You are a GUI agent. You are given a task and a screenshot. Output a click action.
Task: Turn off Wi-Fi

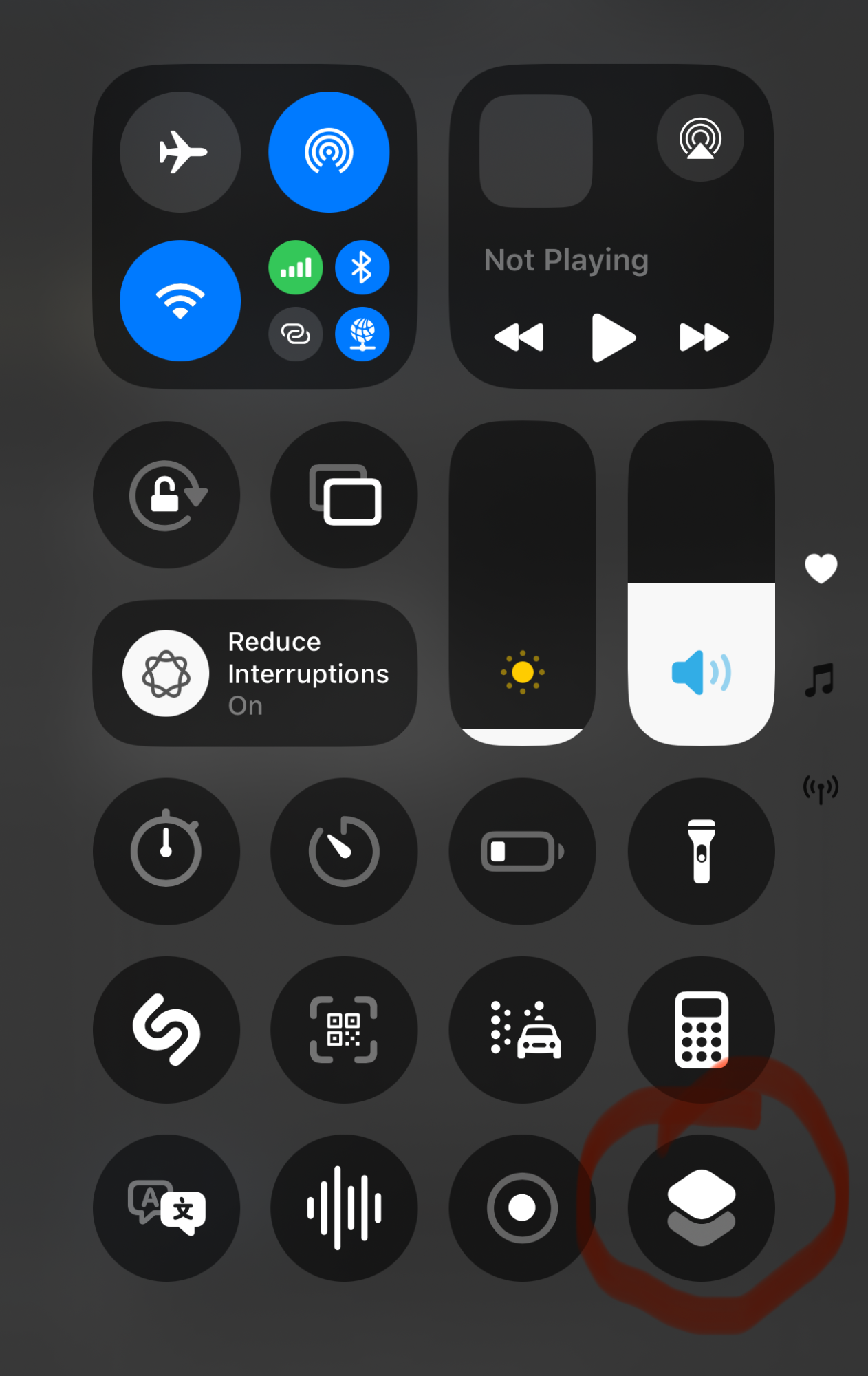pos(180,301)
